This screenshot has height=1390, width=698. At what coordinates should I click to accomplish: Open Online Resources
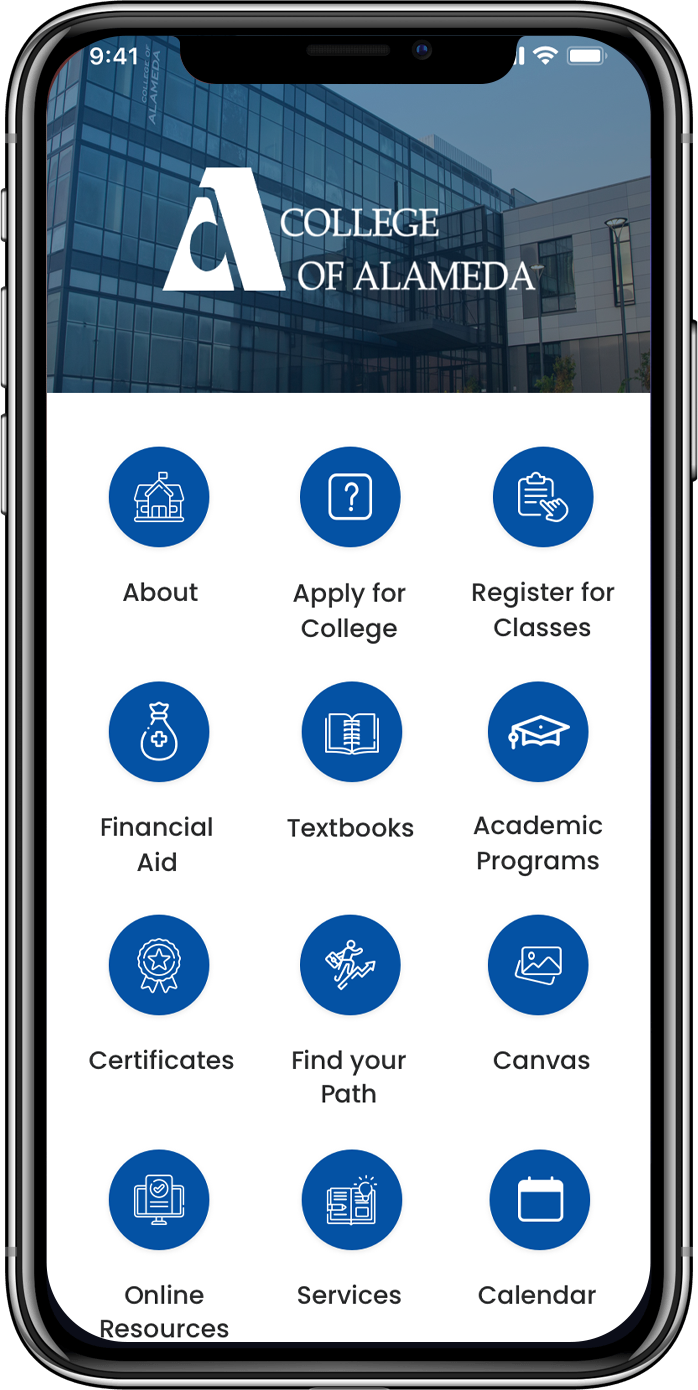coord(159,1200)
